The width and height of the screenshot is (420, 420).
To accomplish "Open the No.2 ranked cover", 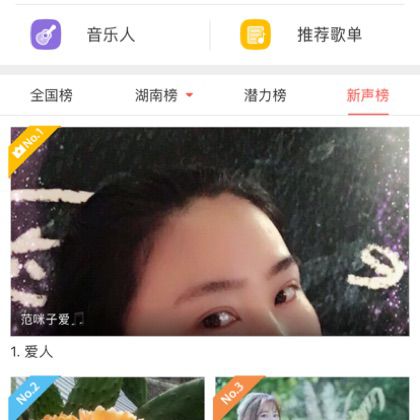I will [x=108, y=398].
